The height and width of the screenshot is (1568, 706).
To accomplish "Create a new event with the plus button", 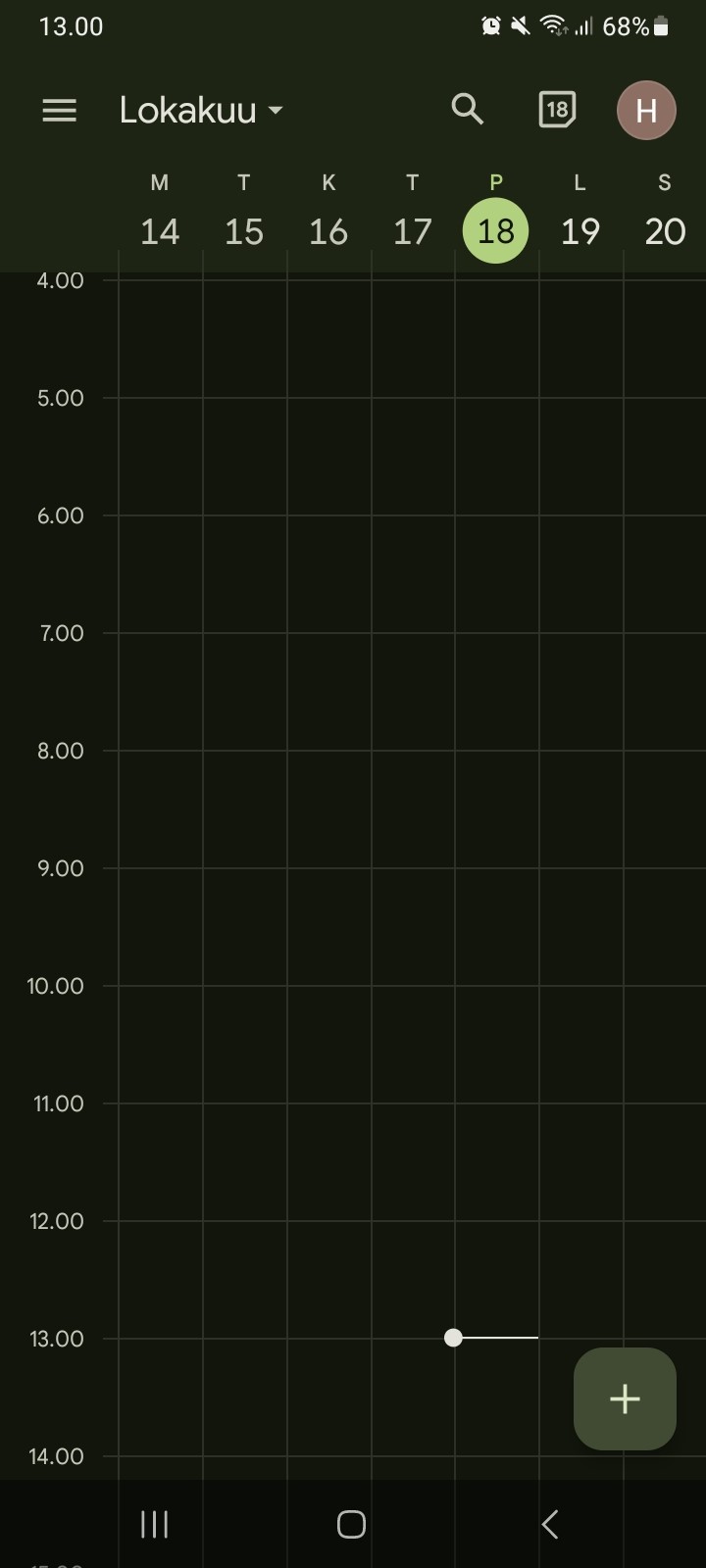I will point(625,1398).
